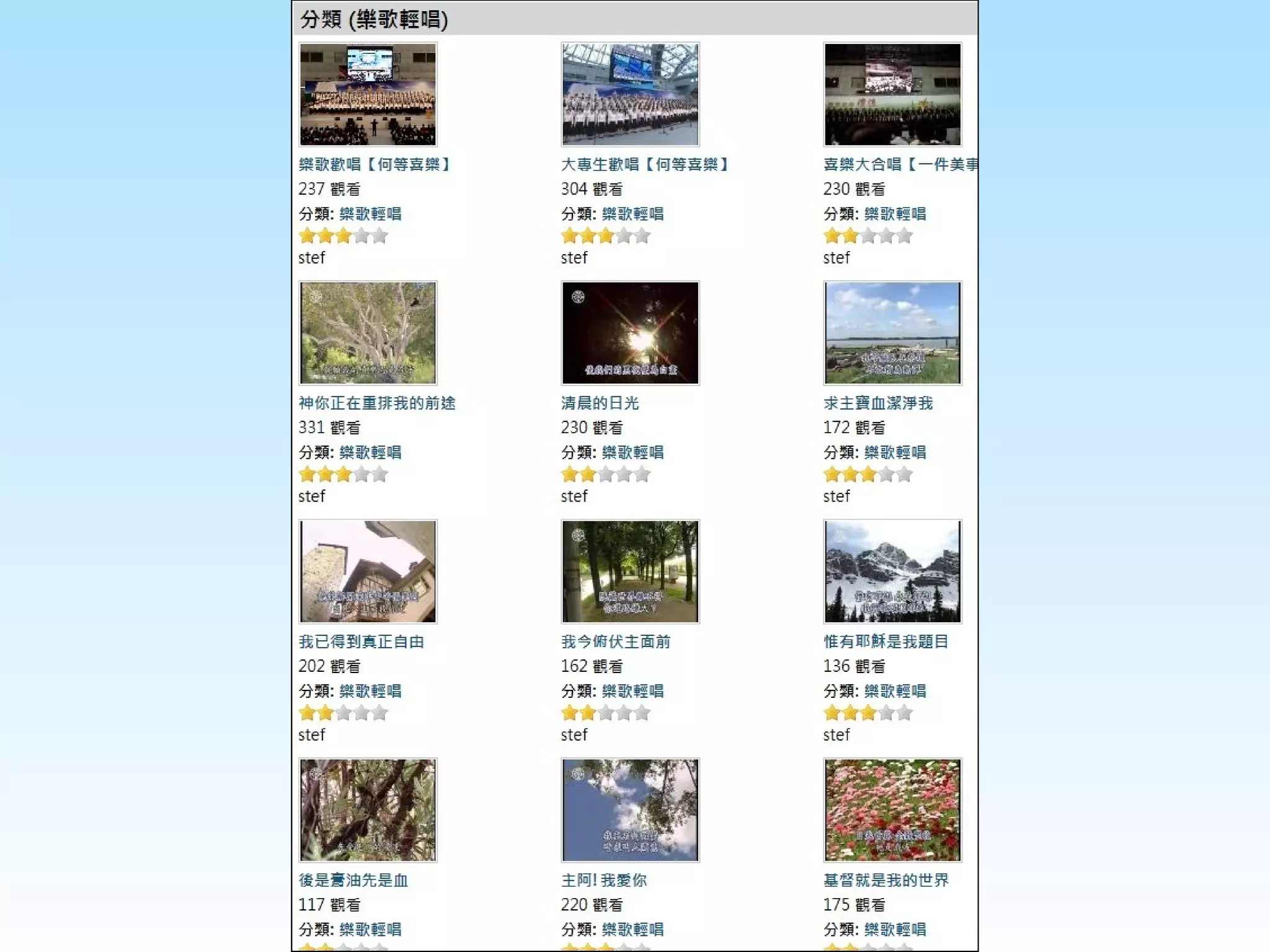1270x952 pixels.
Task: Open the 神你正在重排我的前途 title link
Action: (x=377, y=403)
